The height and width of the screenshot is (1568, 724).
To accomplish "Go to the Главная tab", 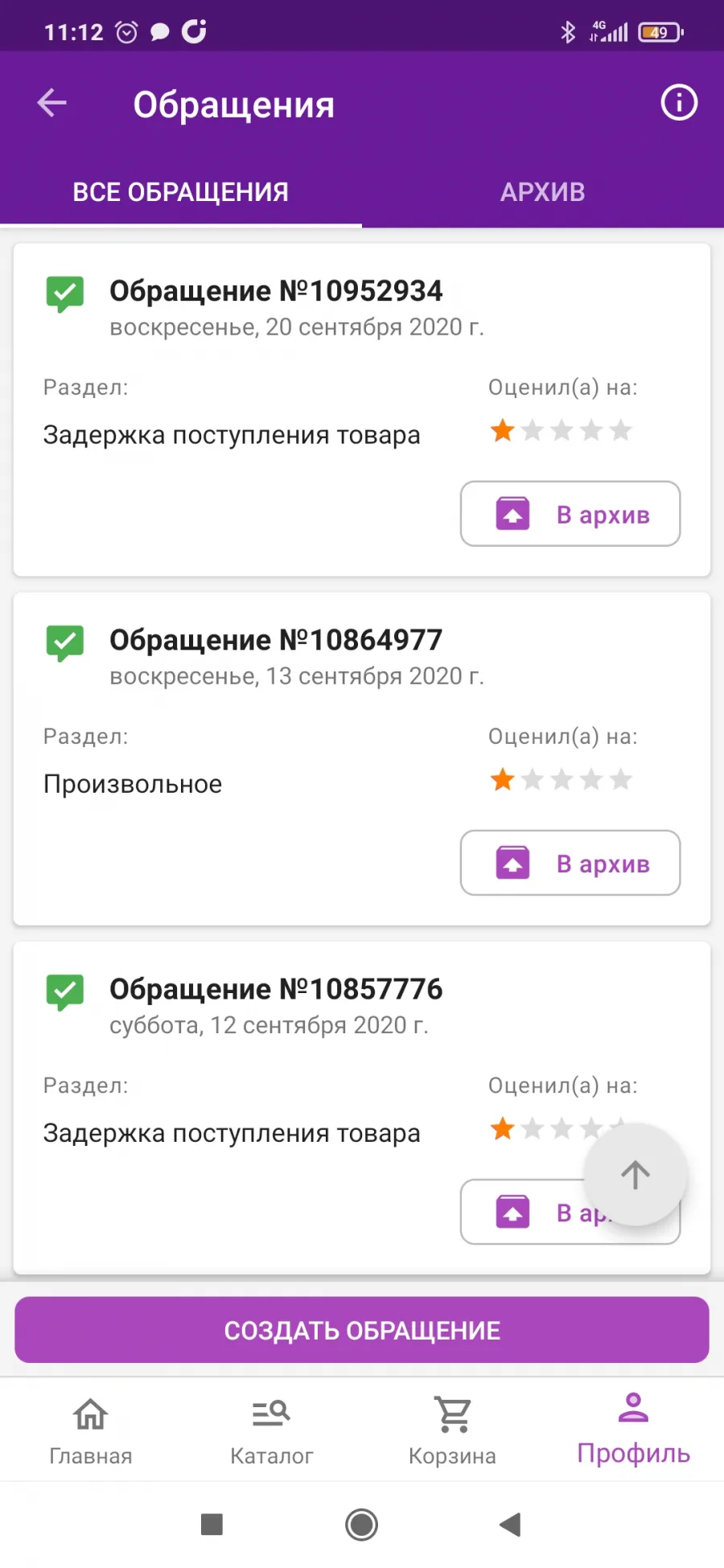I will click(91, 1431).
